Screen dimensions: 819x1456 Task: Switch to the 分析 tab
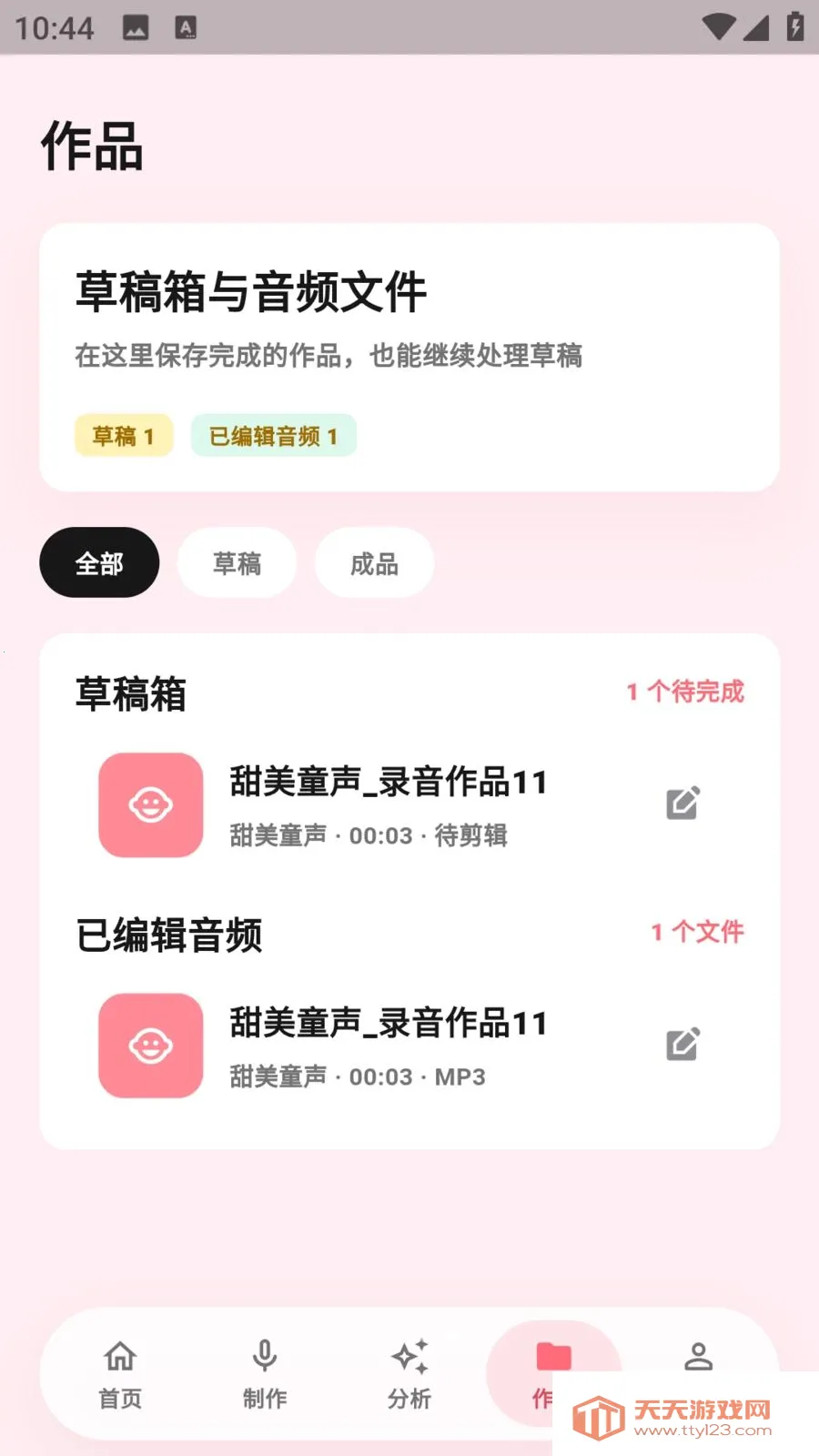pyautogui.click(x=409, y=1374)
